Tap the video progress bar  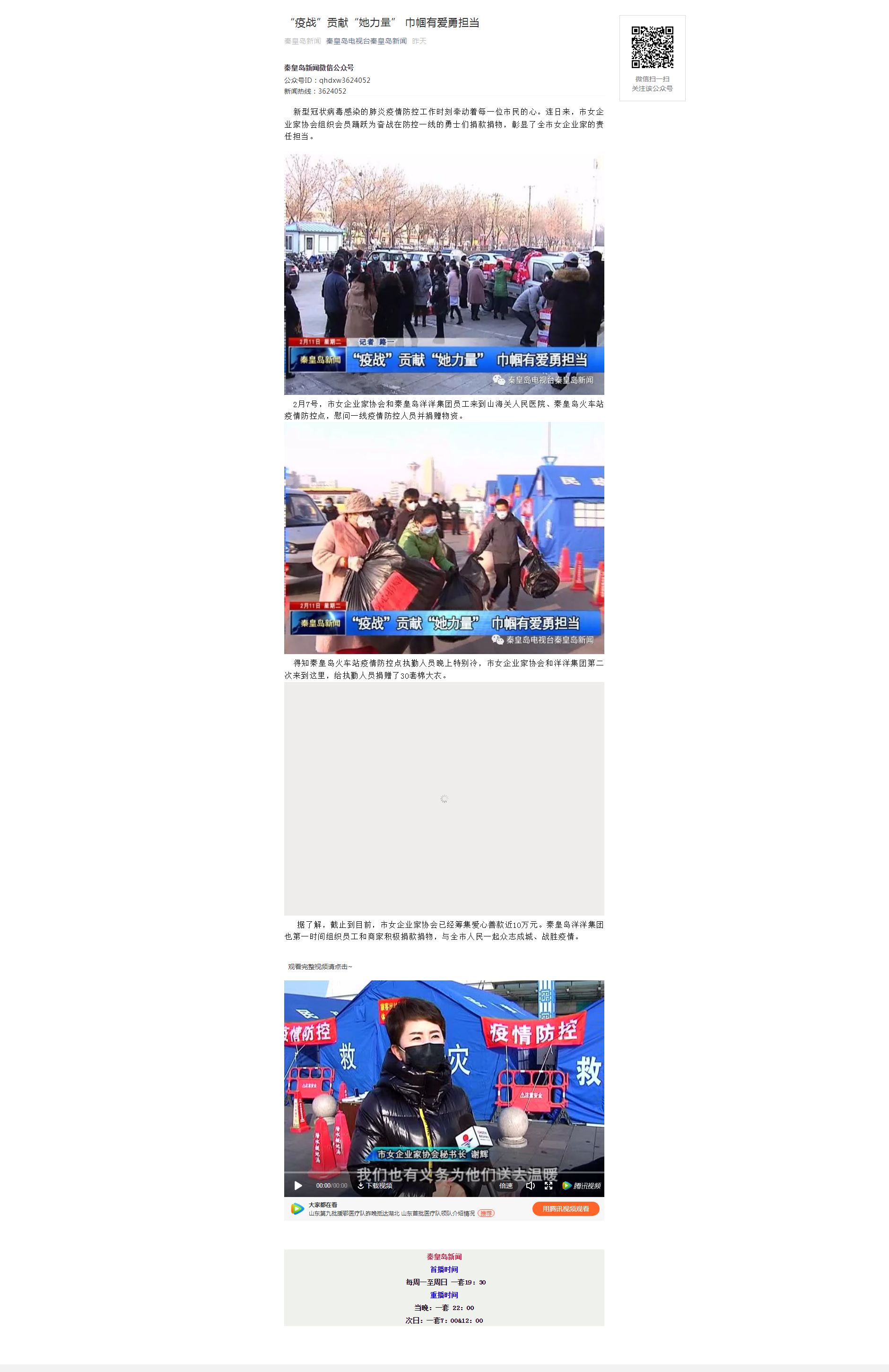coord(444,1172)
